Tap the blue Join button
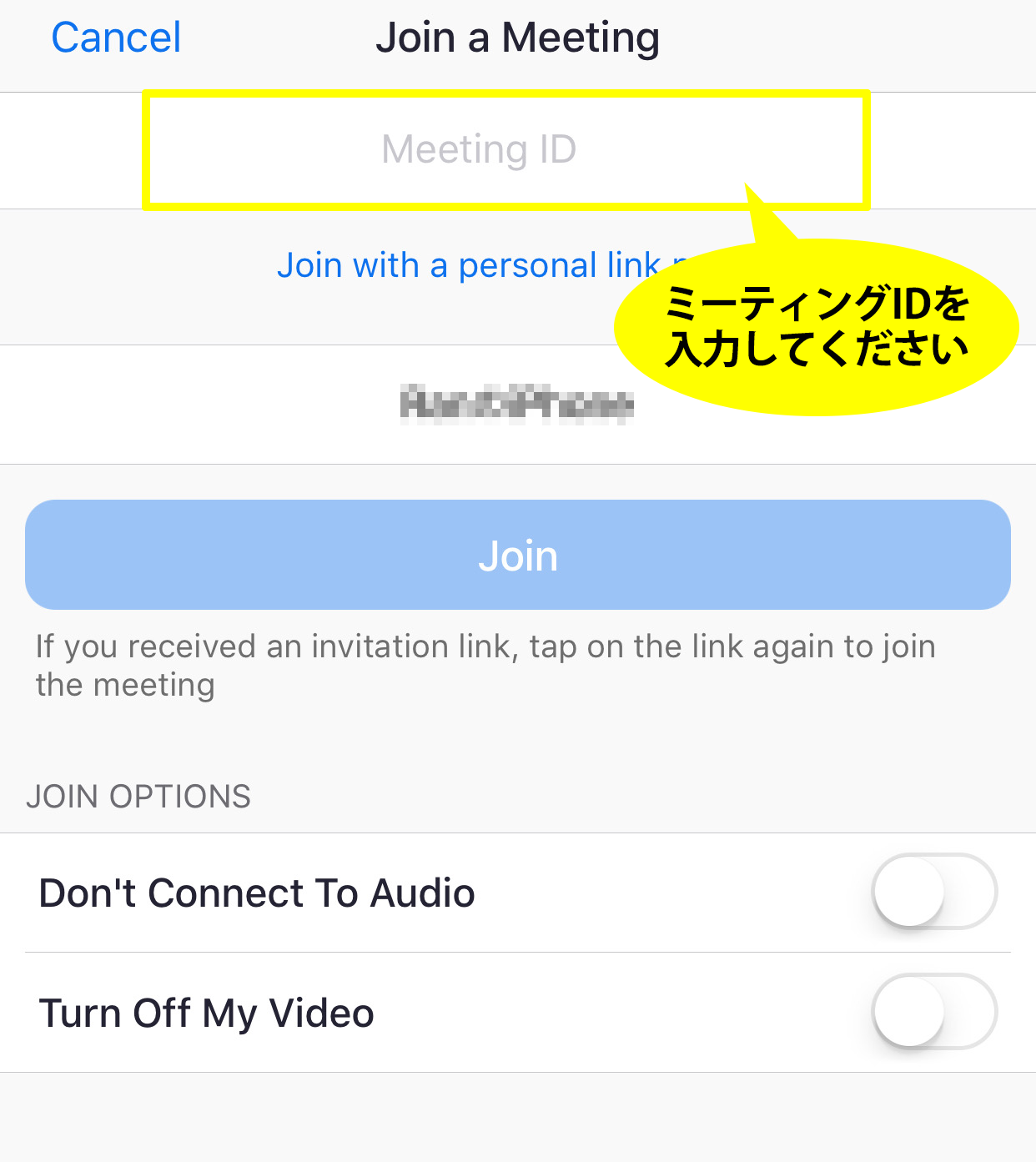This screenshot has height=1162, width=1036. point(517,555)
